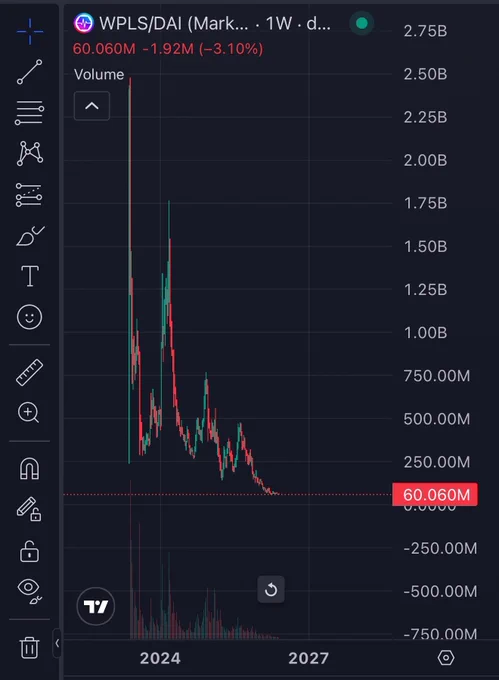Collapse the drawing toolbar arrow
Image resolution: width=499 pixels, height=680 pixels.
tap(57, 643)
